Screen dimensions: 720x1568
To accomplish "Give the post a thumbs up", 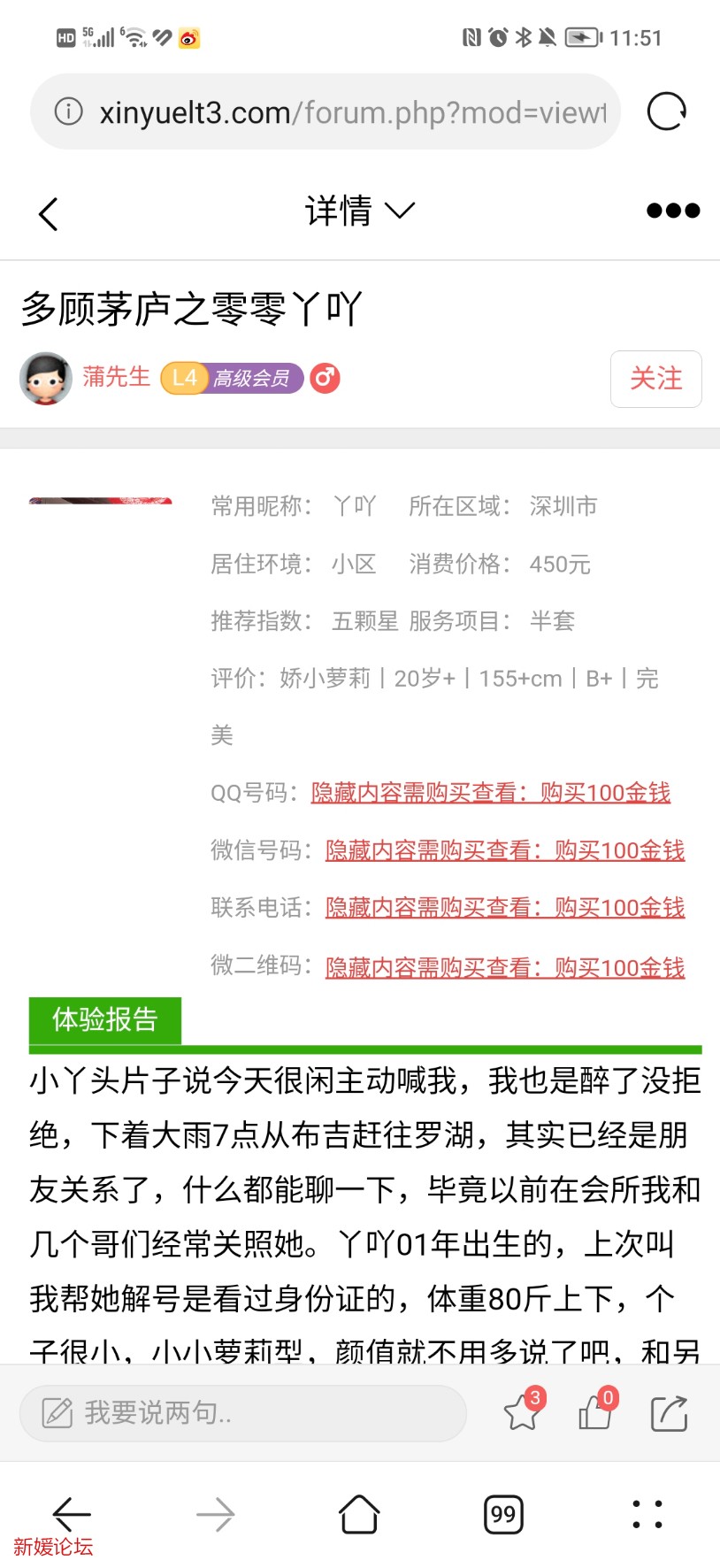I will (595, 1413).
